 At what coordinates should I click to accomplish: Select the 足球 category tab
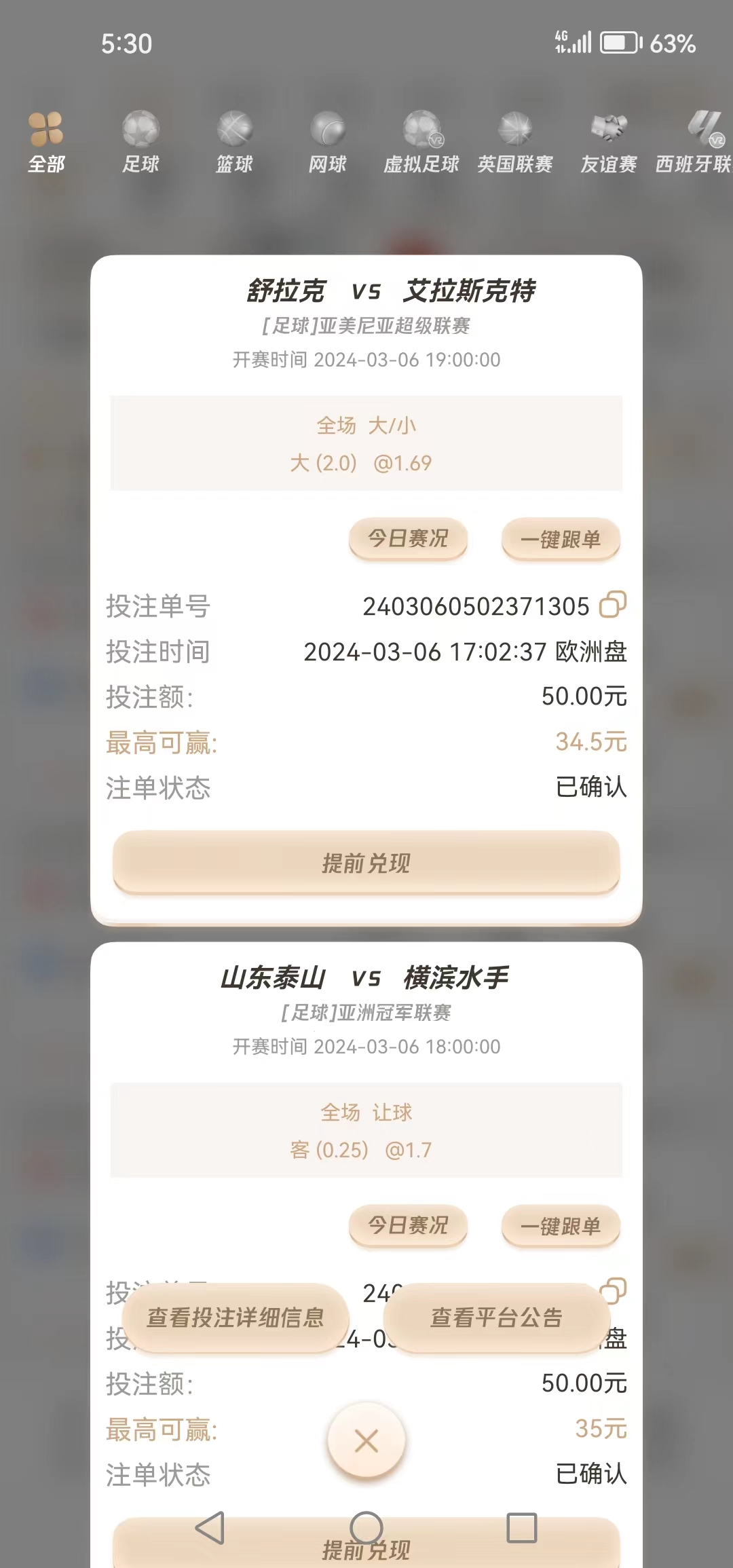coord(140,143)
